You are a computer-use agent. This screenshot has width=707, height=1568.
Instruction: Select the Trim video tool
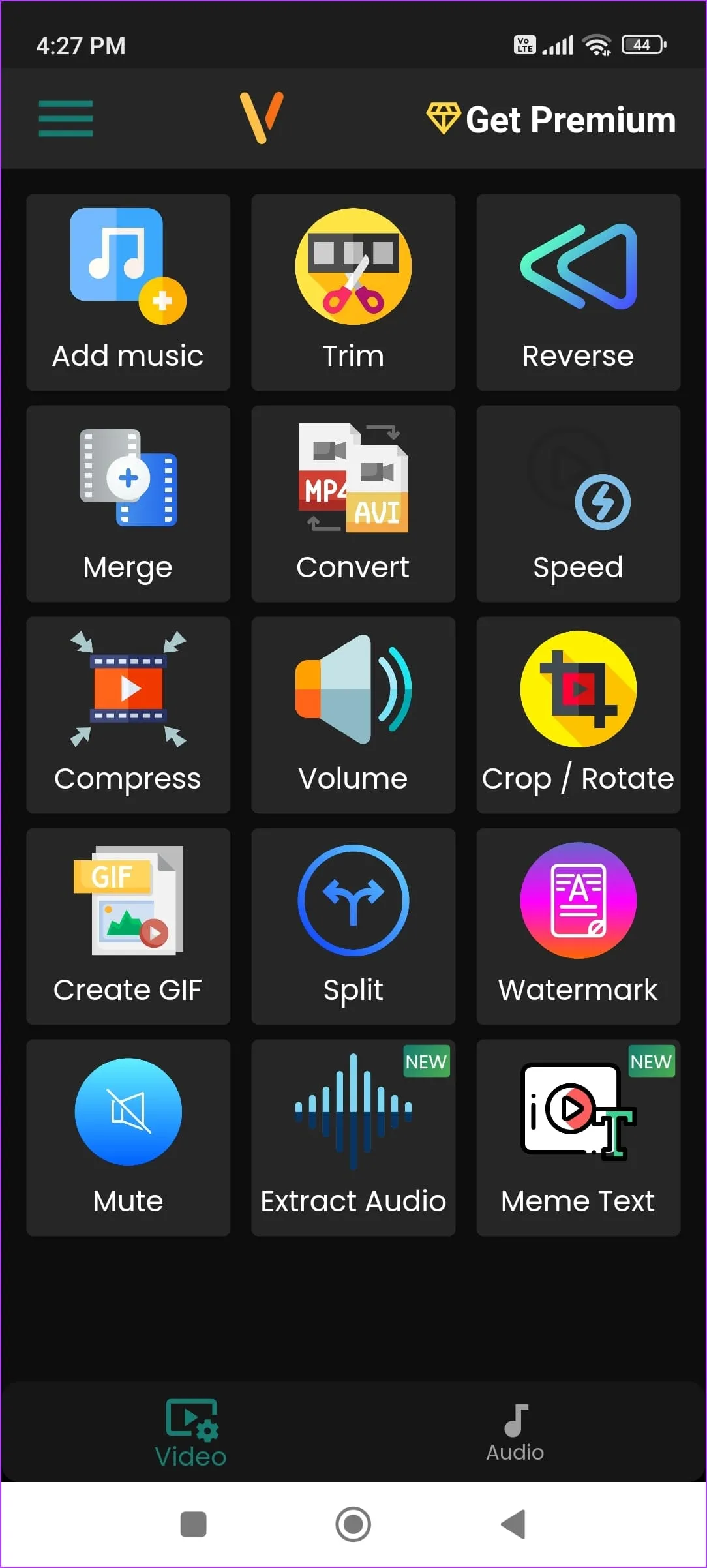pyautogui.click(x=353, y=292)
